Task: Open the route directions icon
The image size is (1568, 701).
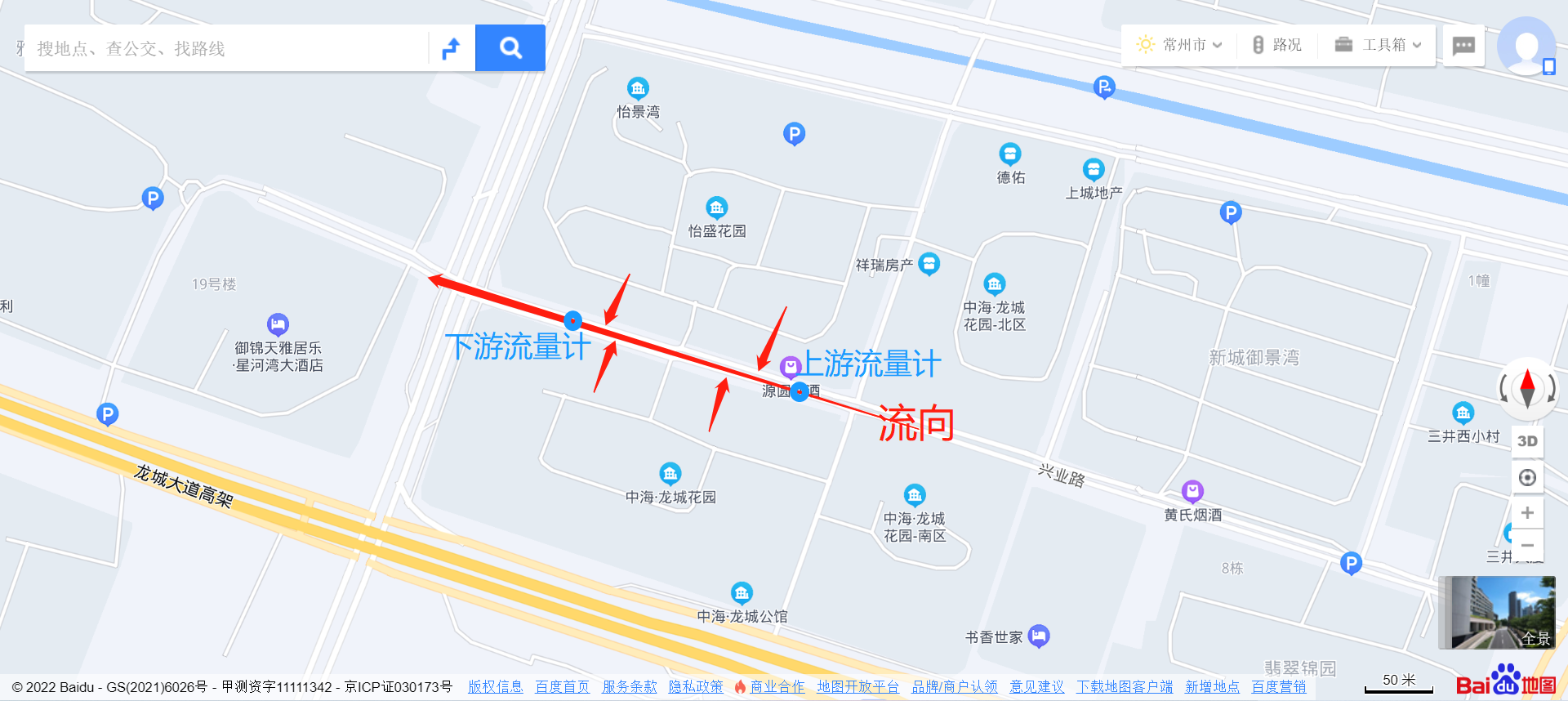Action: [451, 48]
